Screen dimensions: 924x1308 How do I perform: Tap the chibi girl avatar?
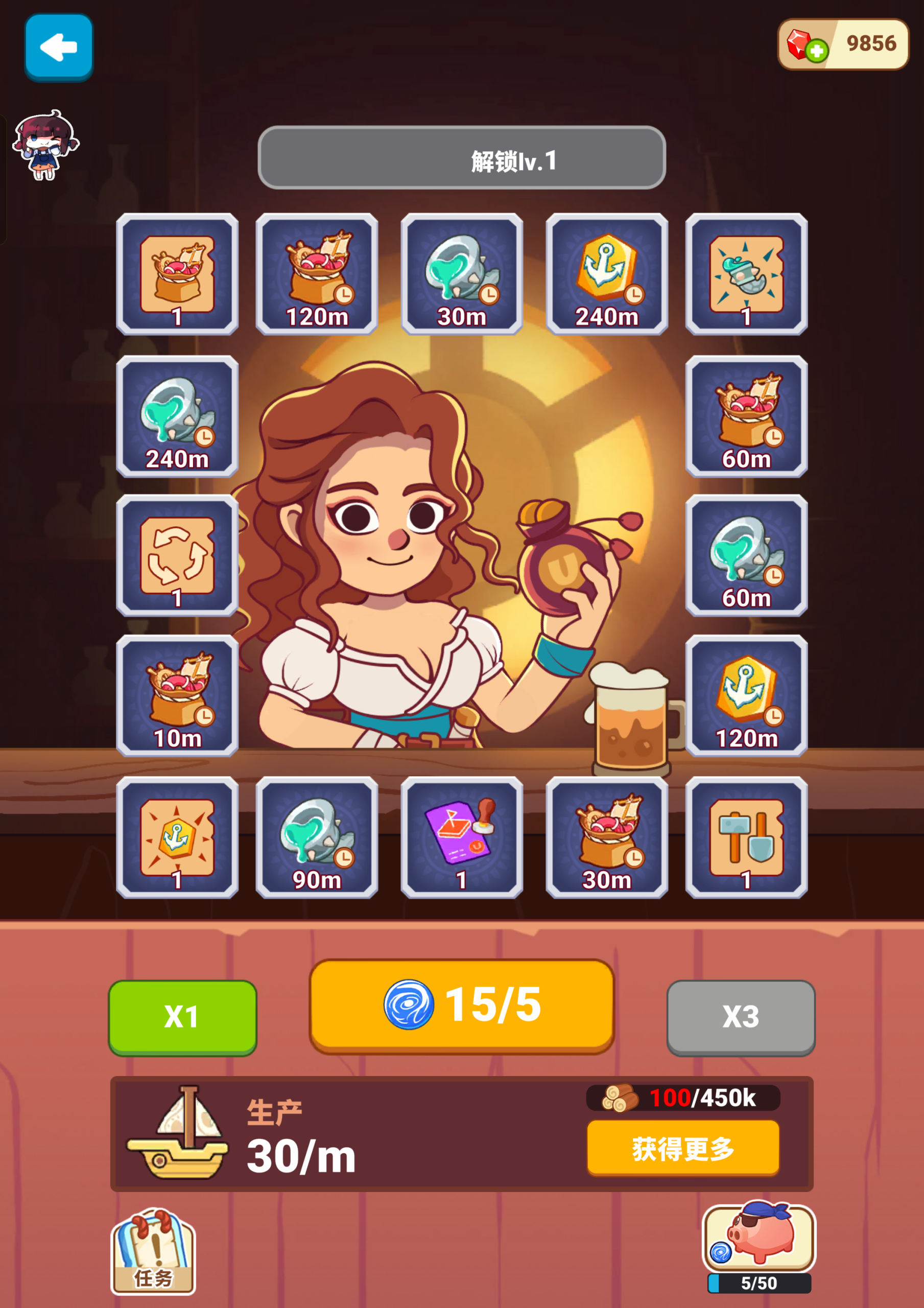point(45,145)
